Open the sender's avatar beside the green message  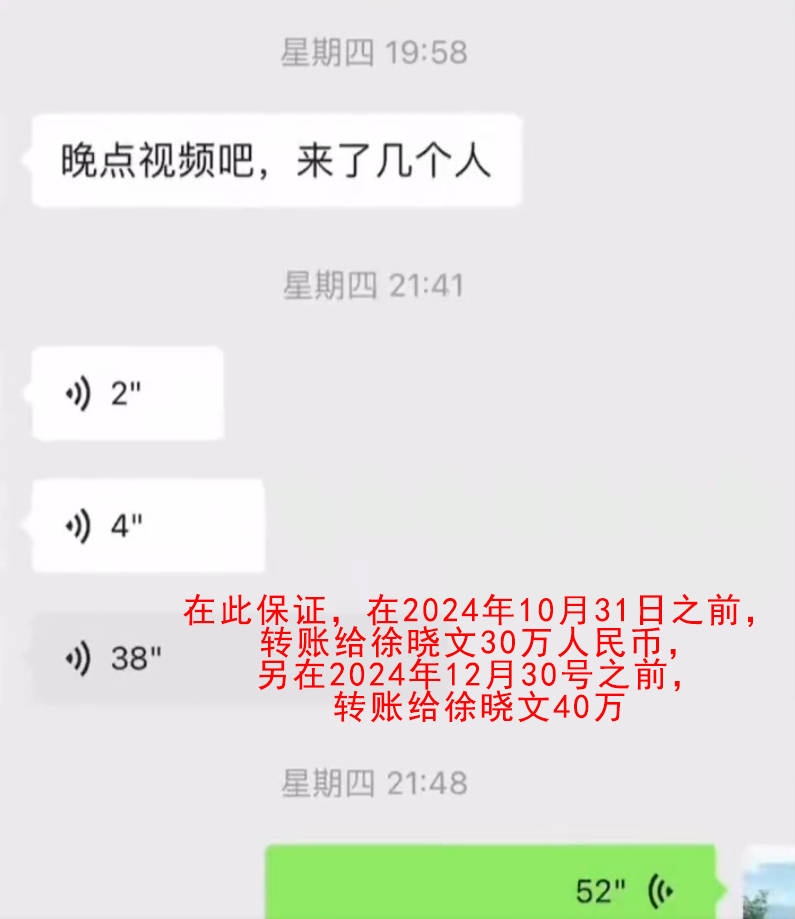[769, 887]
